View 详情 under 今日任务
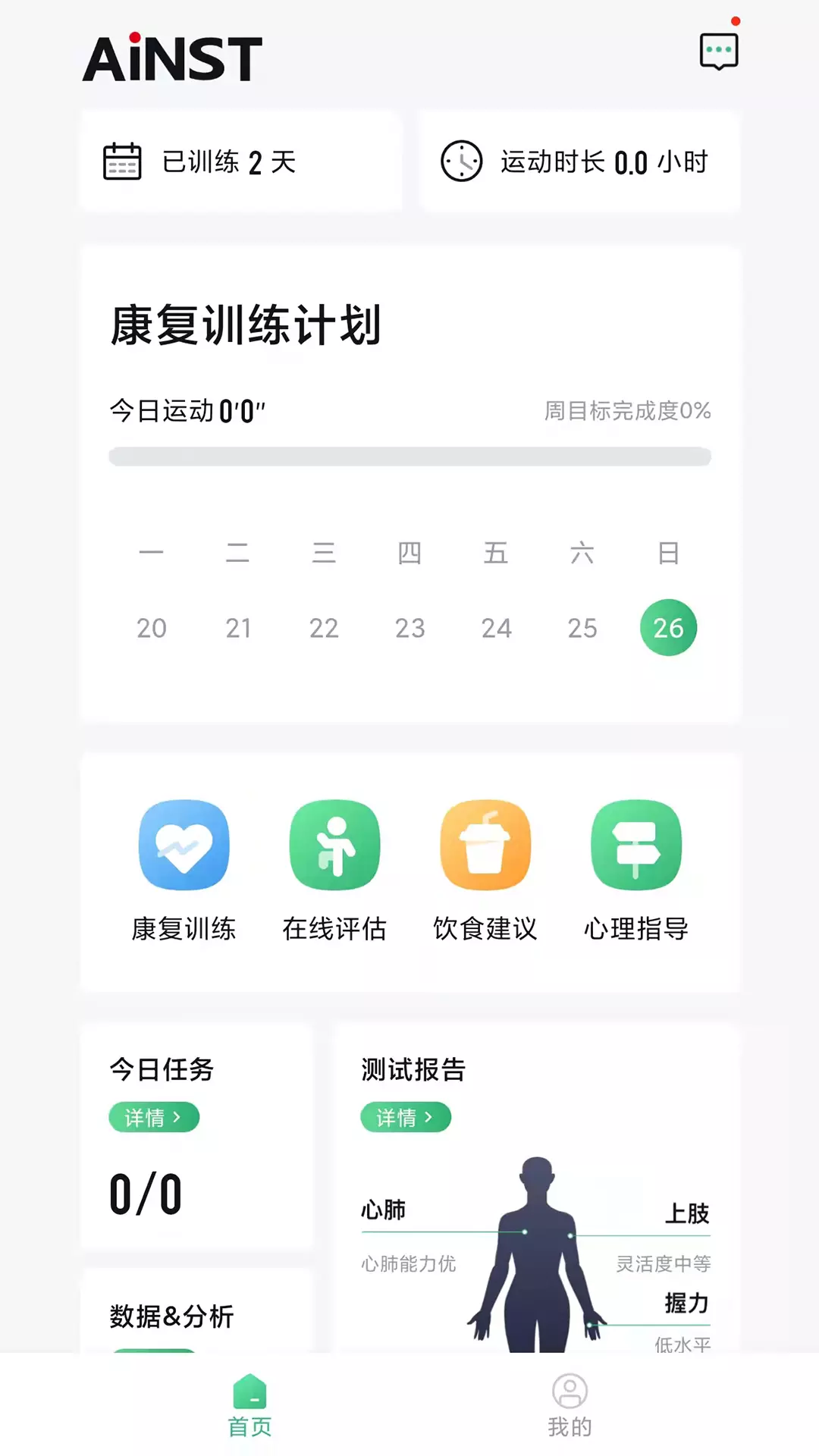This screenshot has height=1456, width=819. point(154,1117)
